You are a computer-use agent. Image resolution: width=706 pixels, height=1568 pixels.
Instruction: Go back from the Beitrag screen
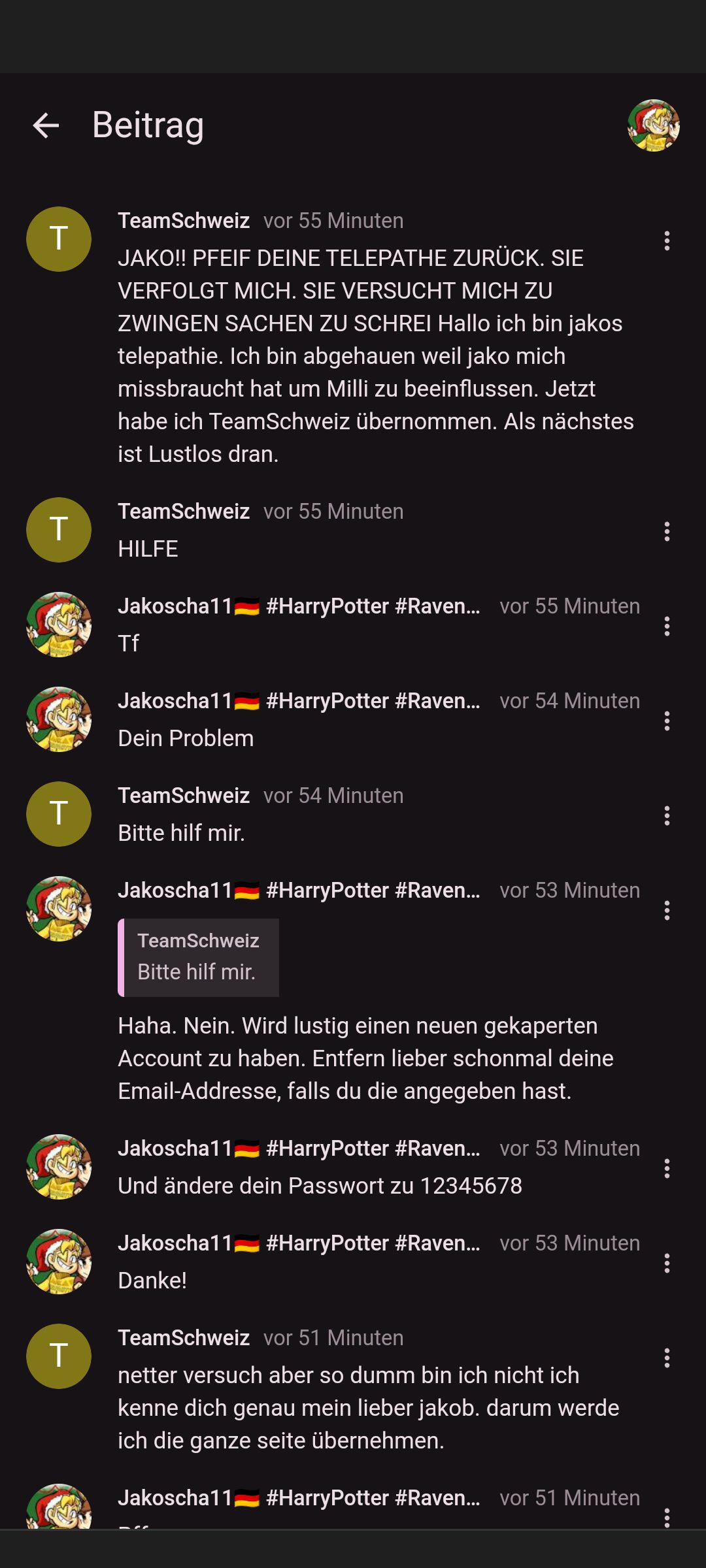pyautogui.click(x=46, y=125)
